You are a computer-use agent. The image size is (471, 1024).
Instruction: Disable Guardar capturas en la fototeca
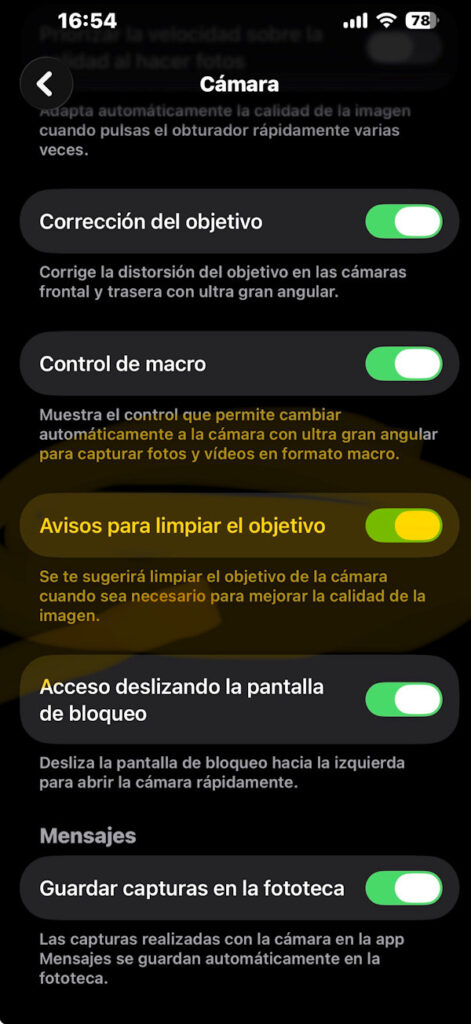click(404, 888)
